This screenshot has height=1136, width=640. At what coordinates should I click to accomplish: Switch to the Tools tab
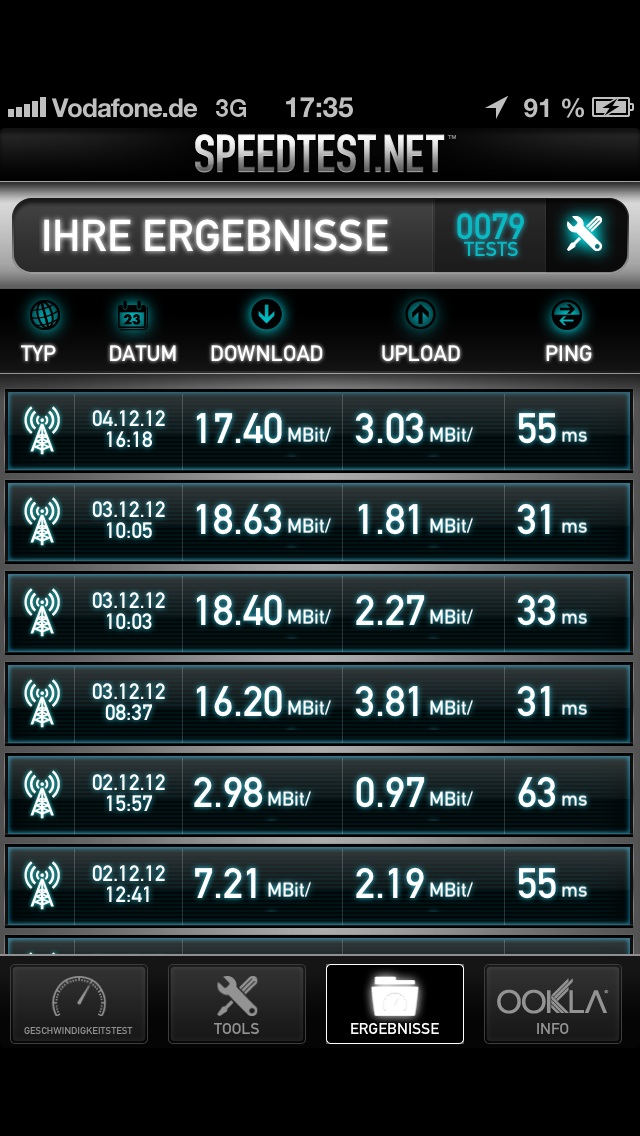pos(237,1004)
